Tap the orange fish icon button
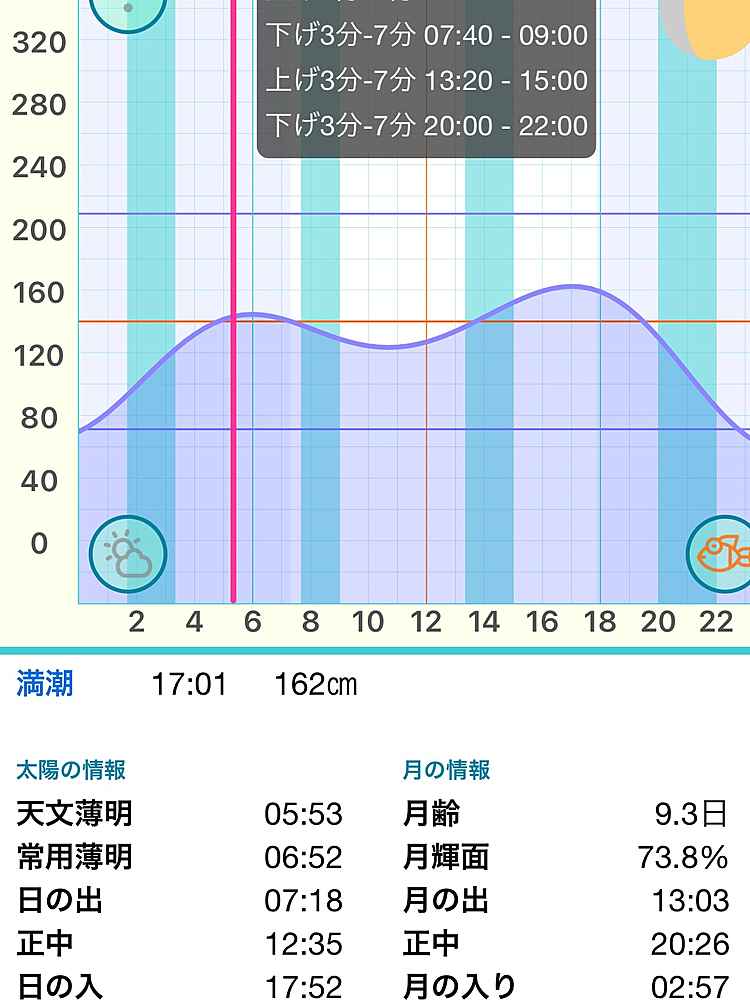This screenshot has height=1000, width=750. coord(720,553)
